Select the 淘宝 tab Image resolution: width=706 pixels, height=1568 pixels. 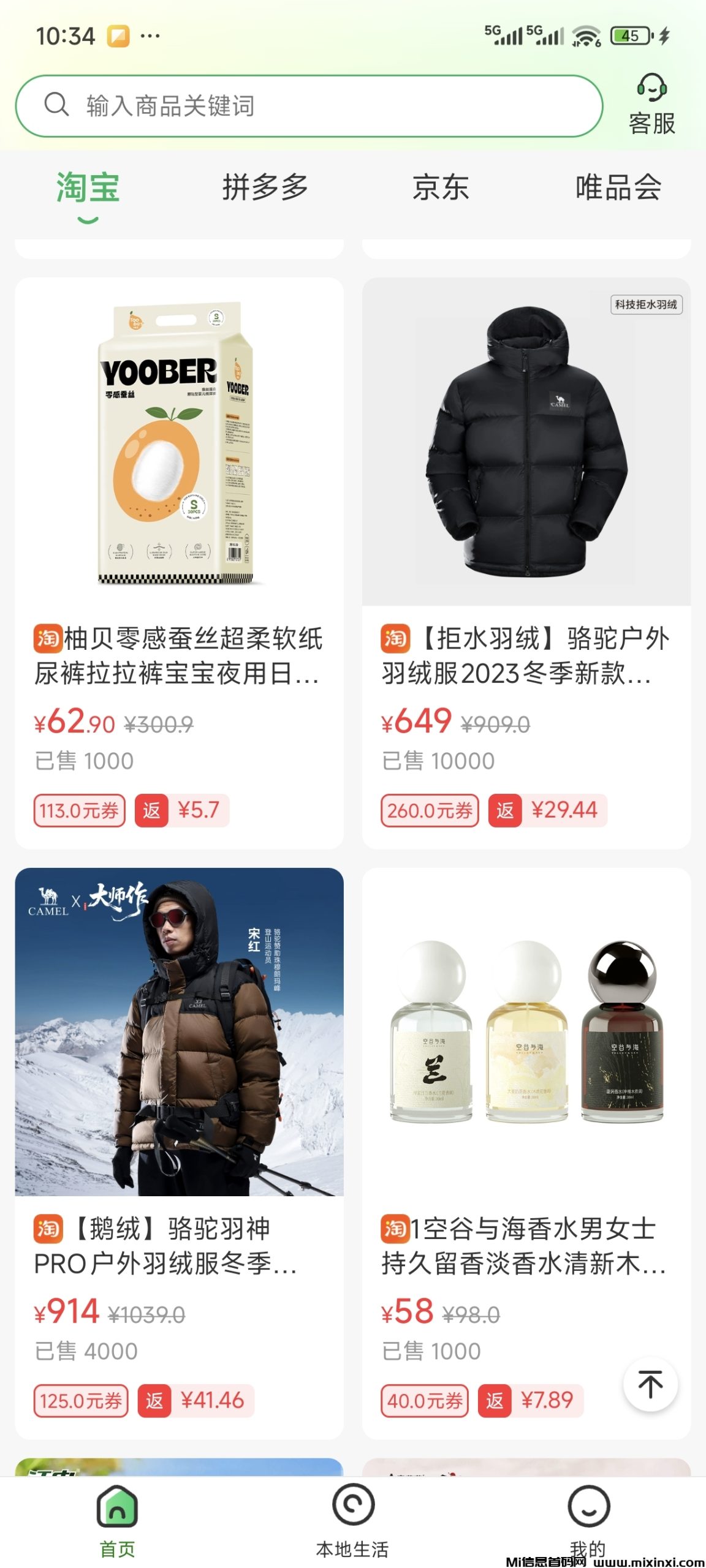coord(88,188)
